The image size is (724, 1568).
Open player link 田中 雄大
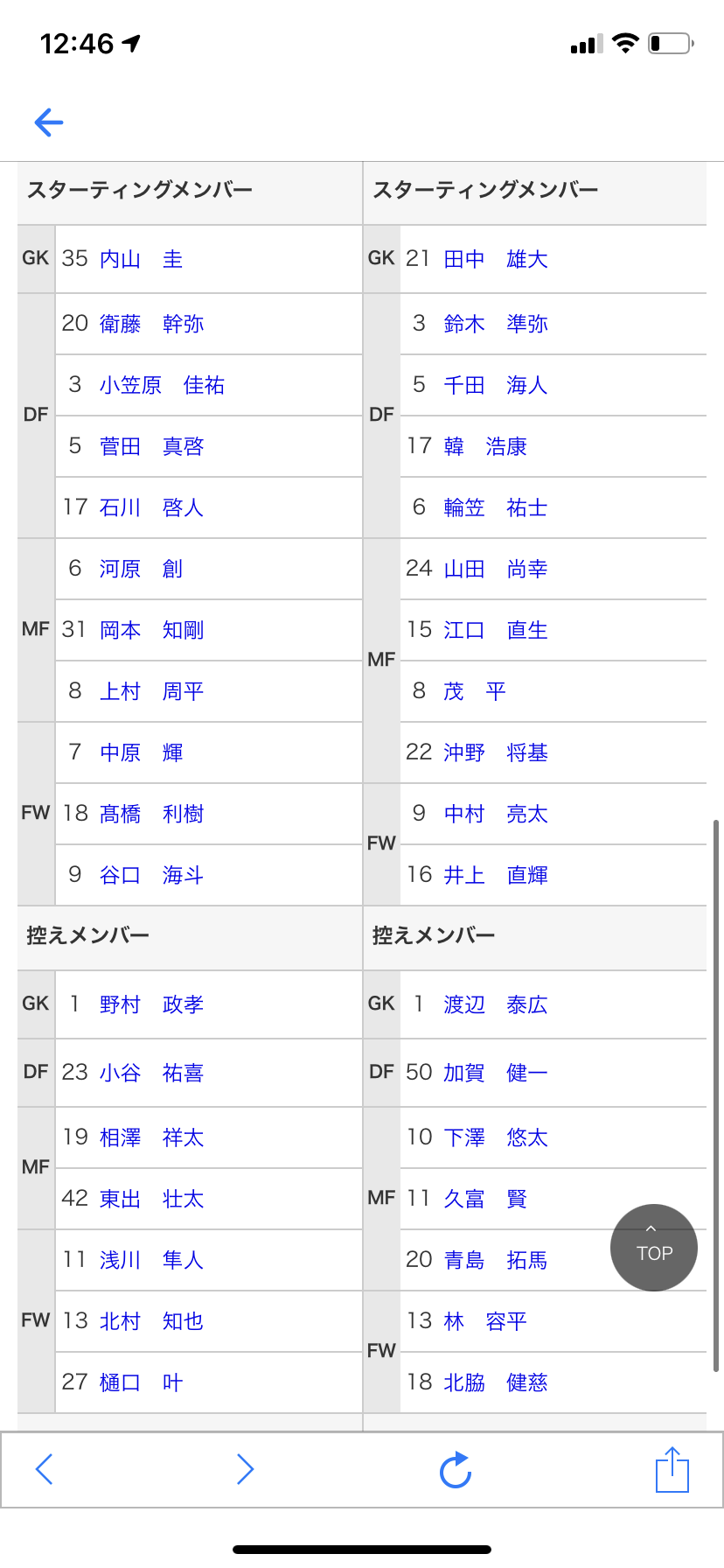tap(496, 259)
